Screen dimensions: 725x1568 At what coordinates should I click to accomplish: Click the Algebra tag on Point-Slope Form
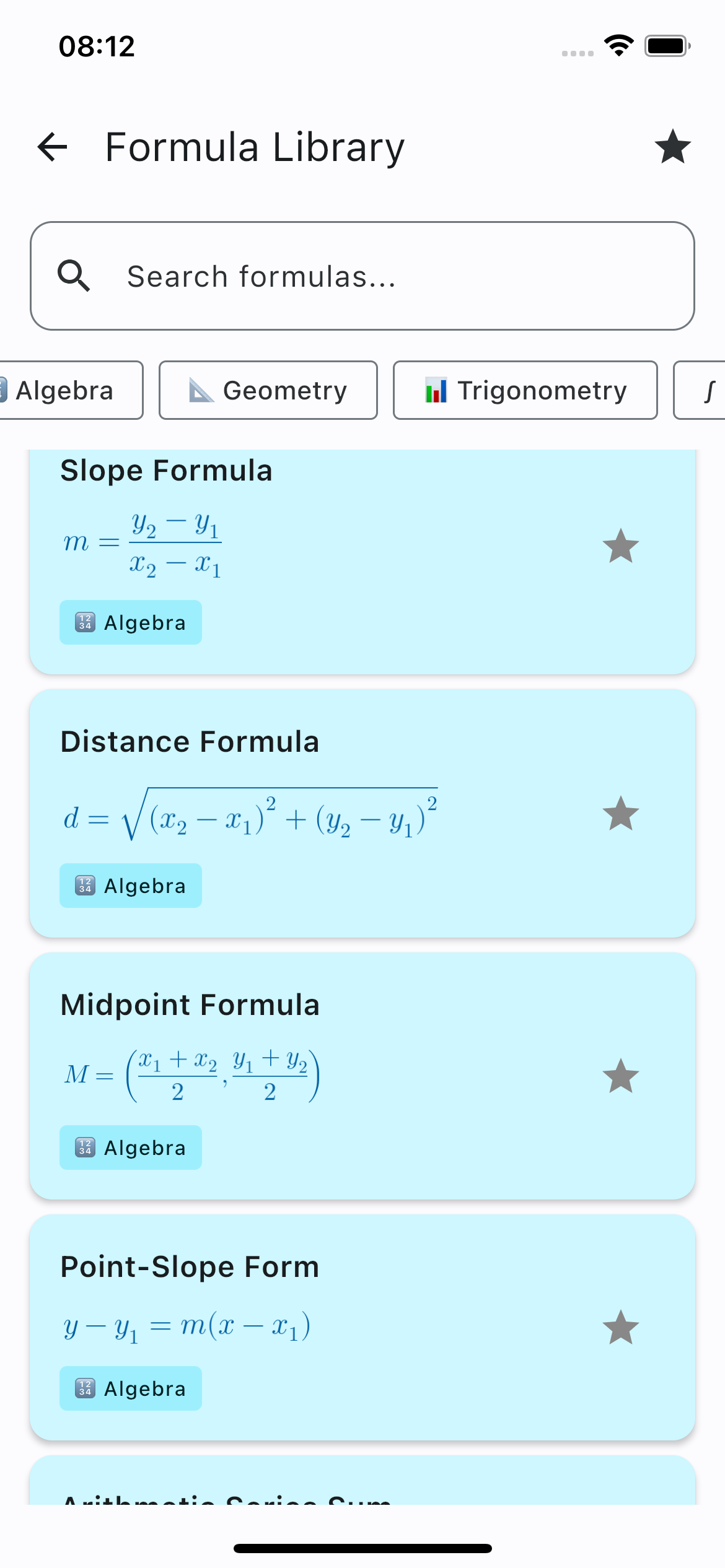coord(130,1388)
